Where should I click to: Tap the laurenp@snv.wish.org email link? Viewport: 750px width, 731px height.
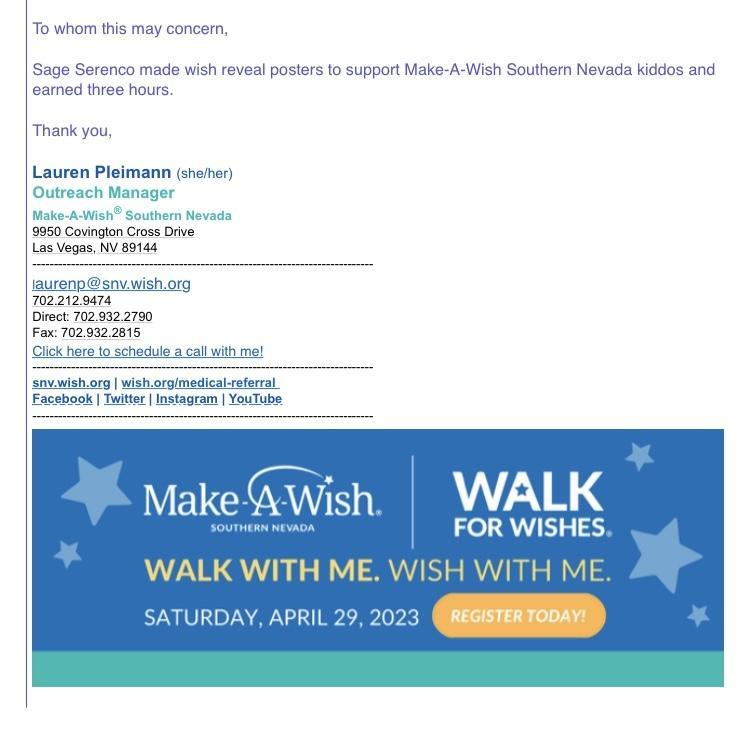[x=111, y=284]
